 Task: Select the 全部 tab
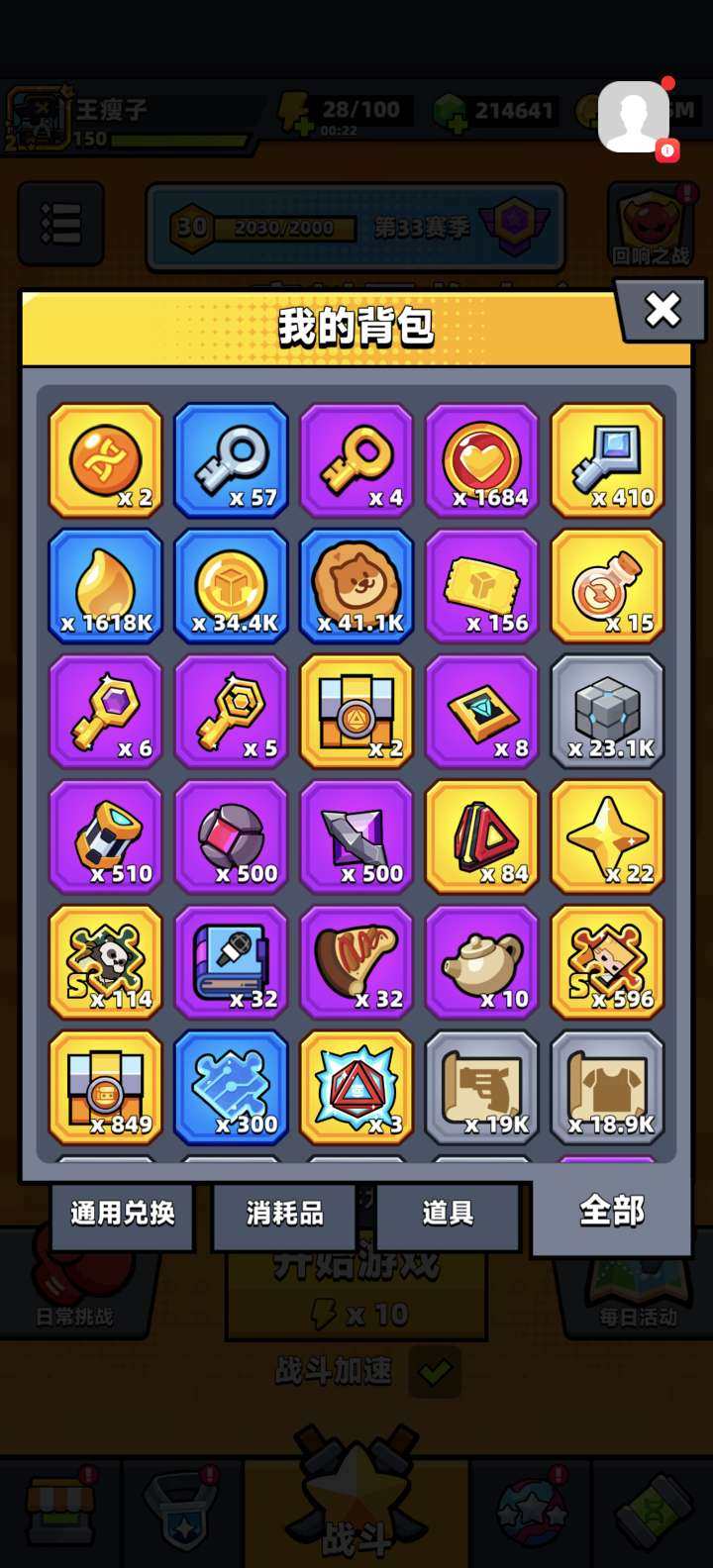tap(611, 1211)
